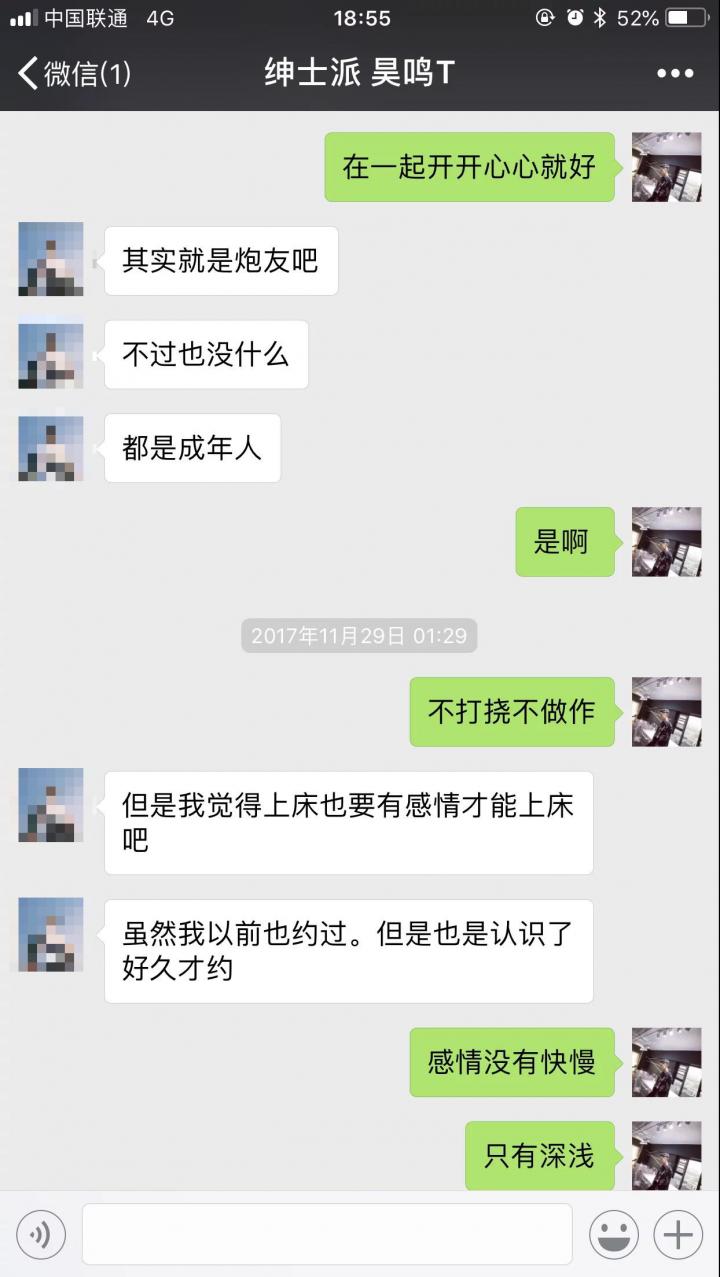Open contact avatar beside 其实就是炮友吧
This screenshot has height=1277, width=720.
click(x=51, y=261)
